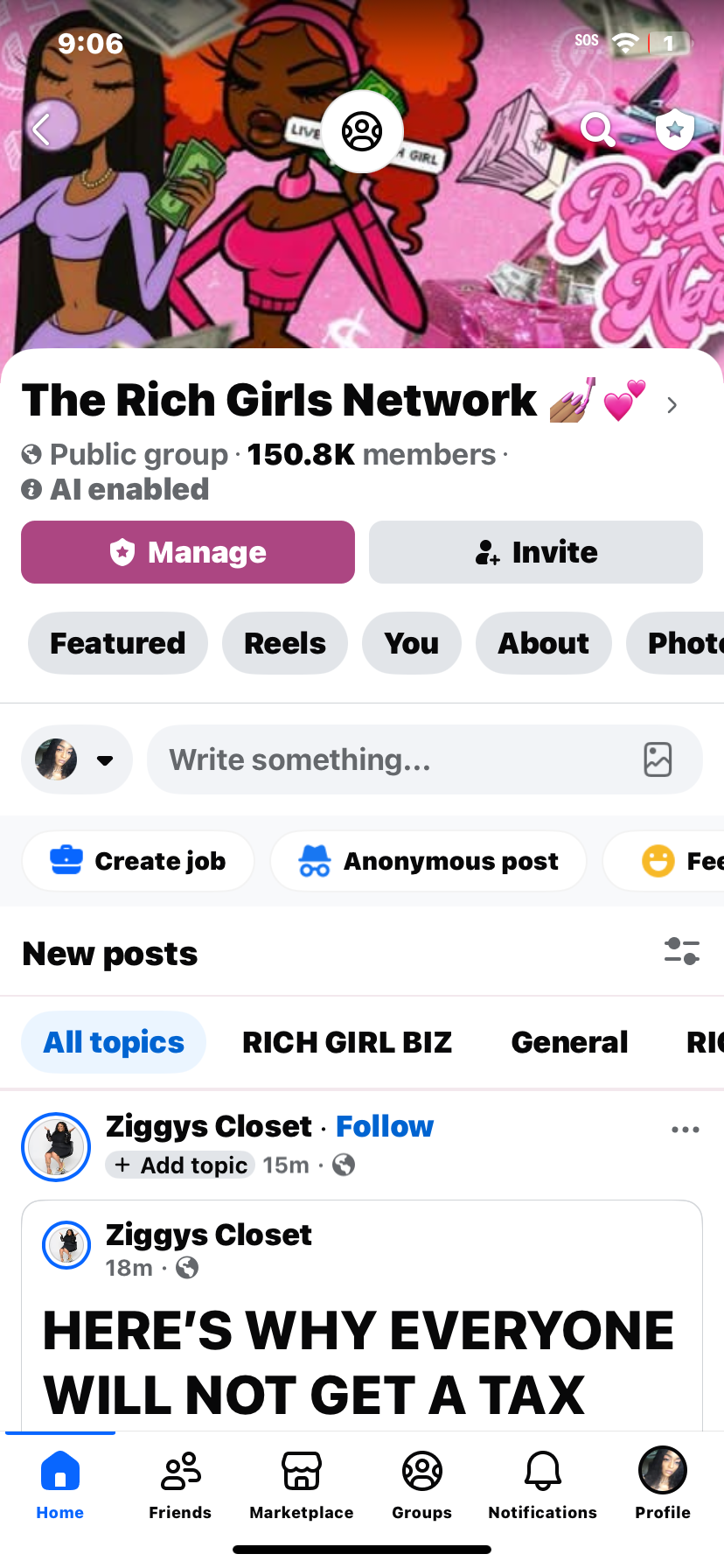Viewport: 724px width, 1568px height.
Task: Start an Anonymous post
Action: point(428,861)
